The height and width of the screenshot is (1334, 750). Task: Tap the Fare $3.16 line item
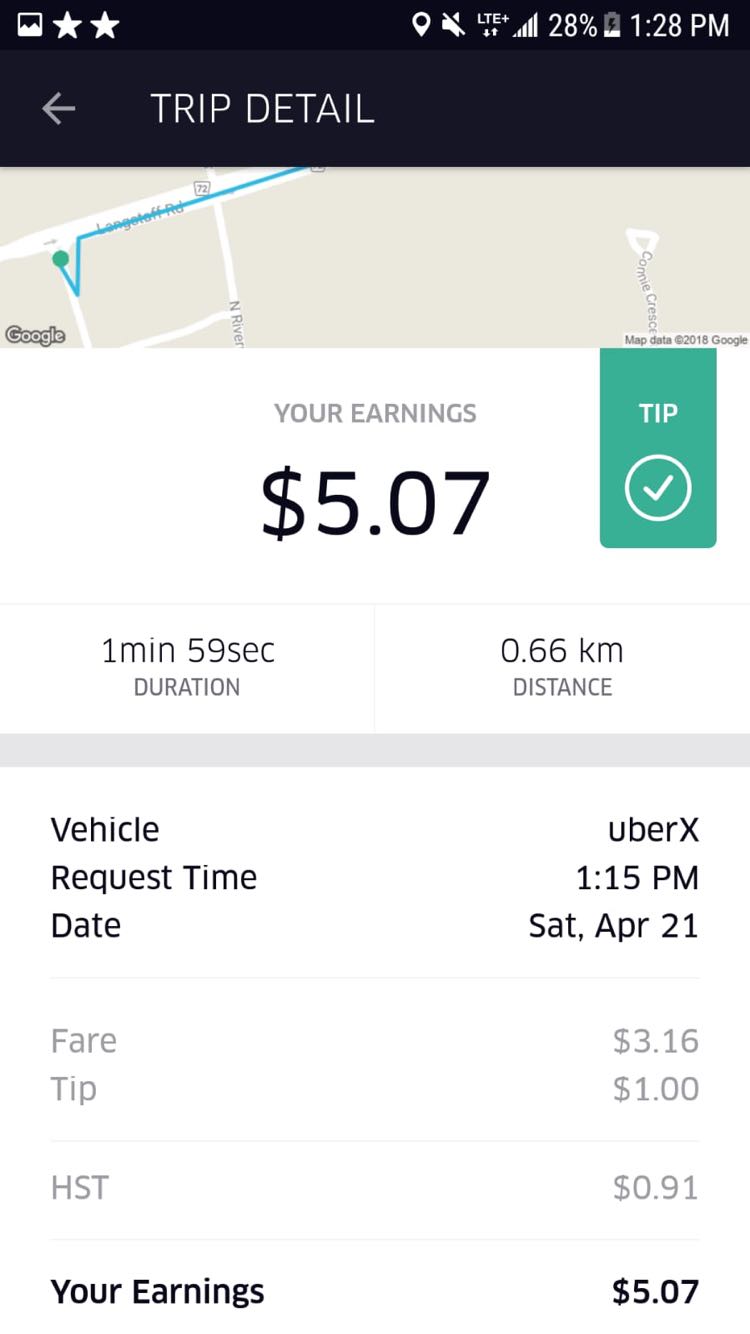click(x=375, y=1040)
